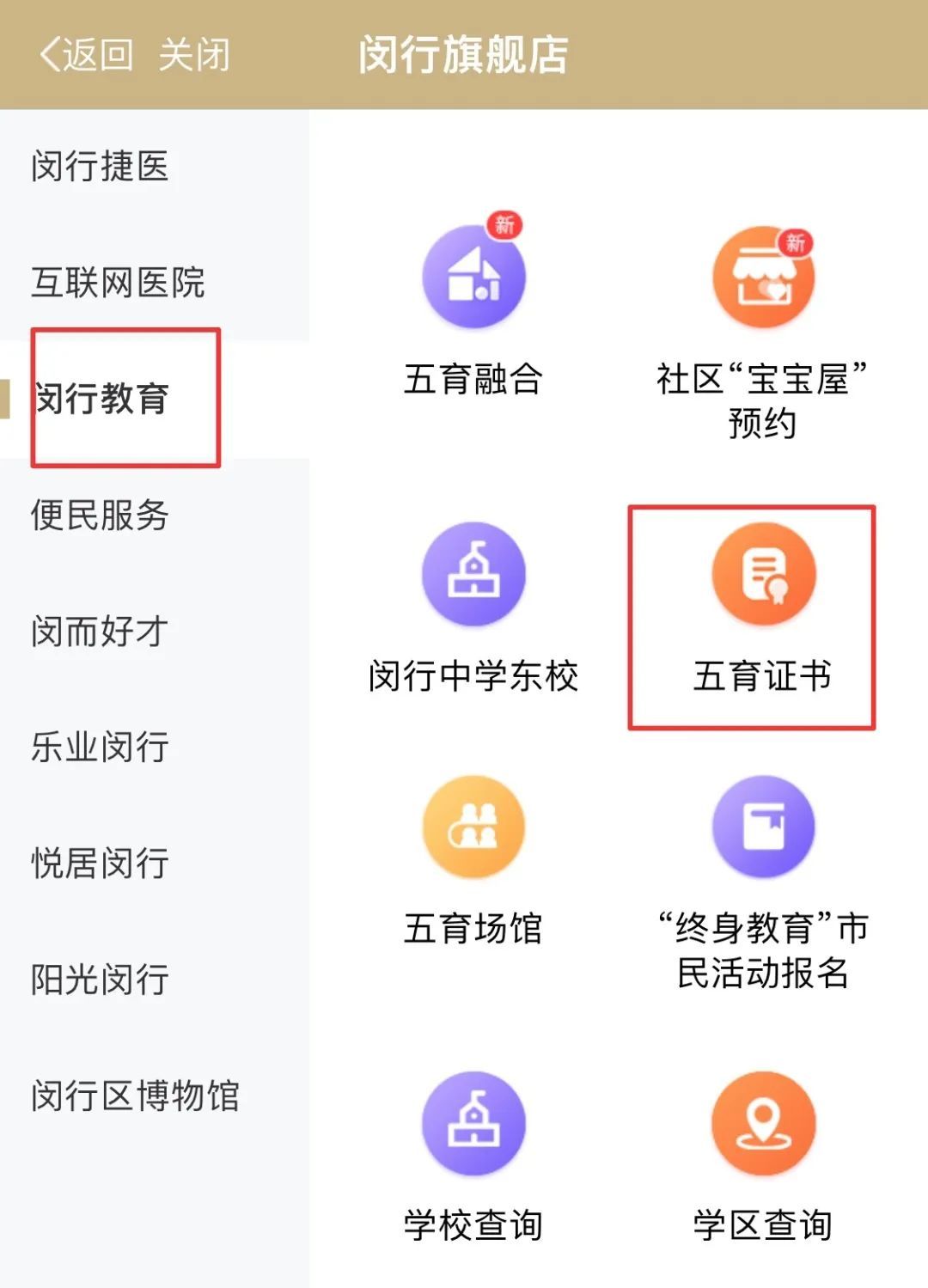Open 学区查询 service

[x=762, y=1123]
